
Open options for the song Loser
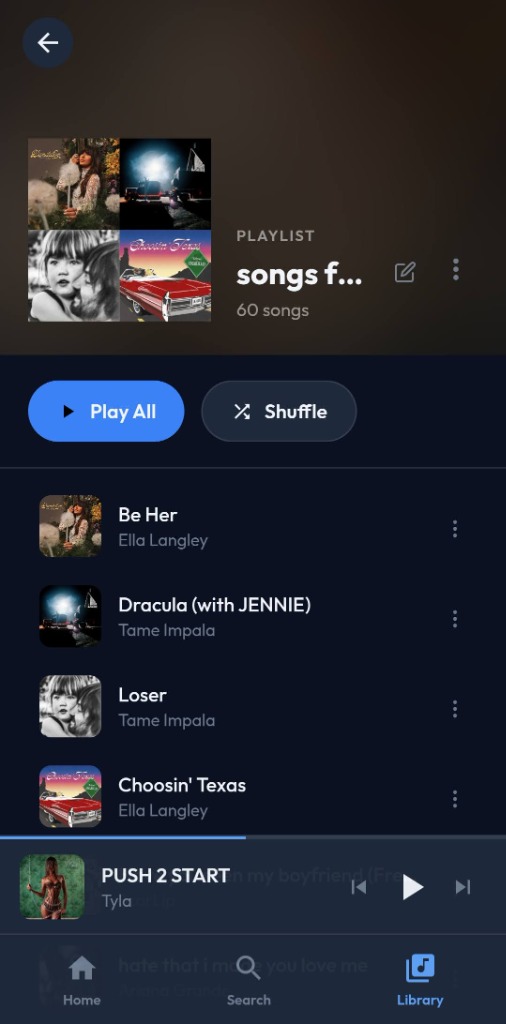click(455, 709)
